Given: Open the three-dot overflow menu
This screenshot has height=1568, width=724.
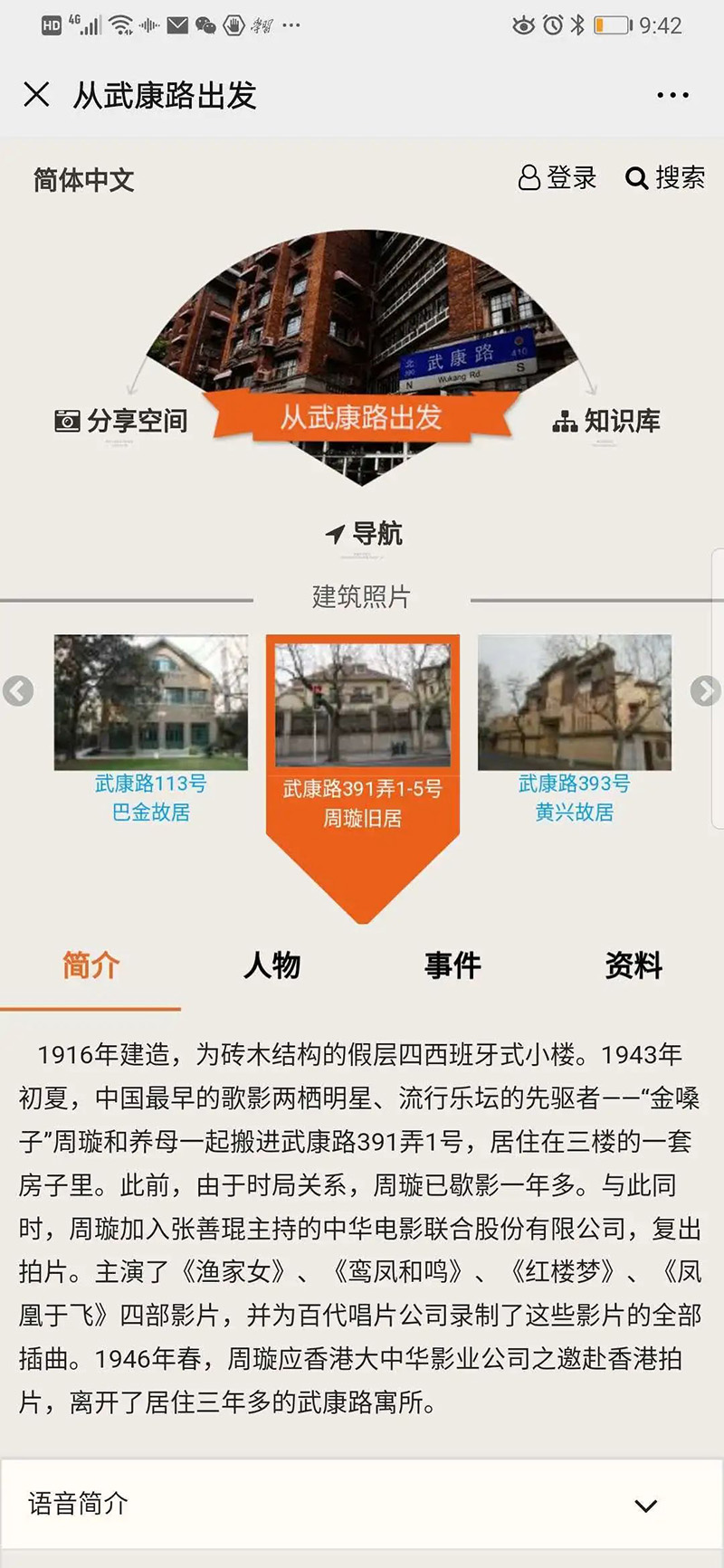Looking at the screenshot, I should coord(672,95).
